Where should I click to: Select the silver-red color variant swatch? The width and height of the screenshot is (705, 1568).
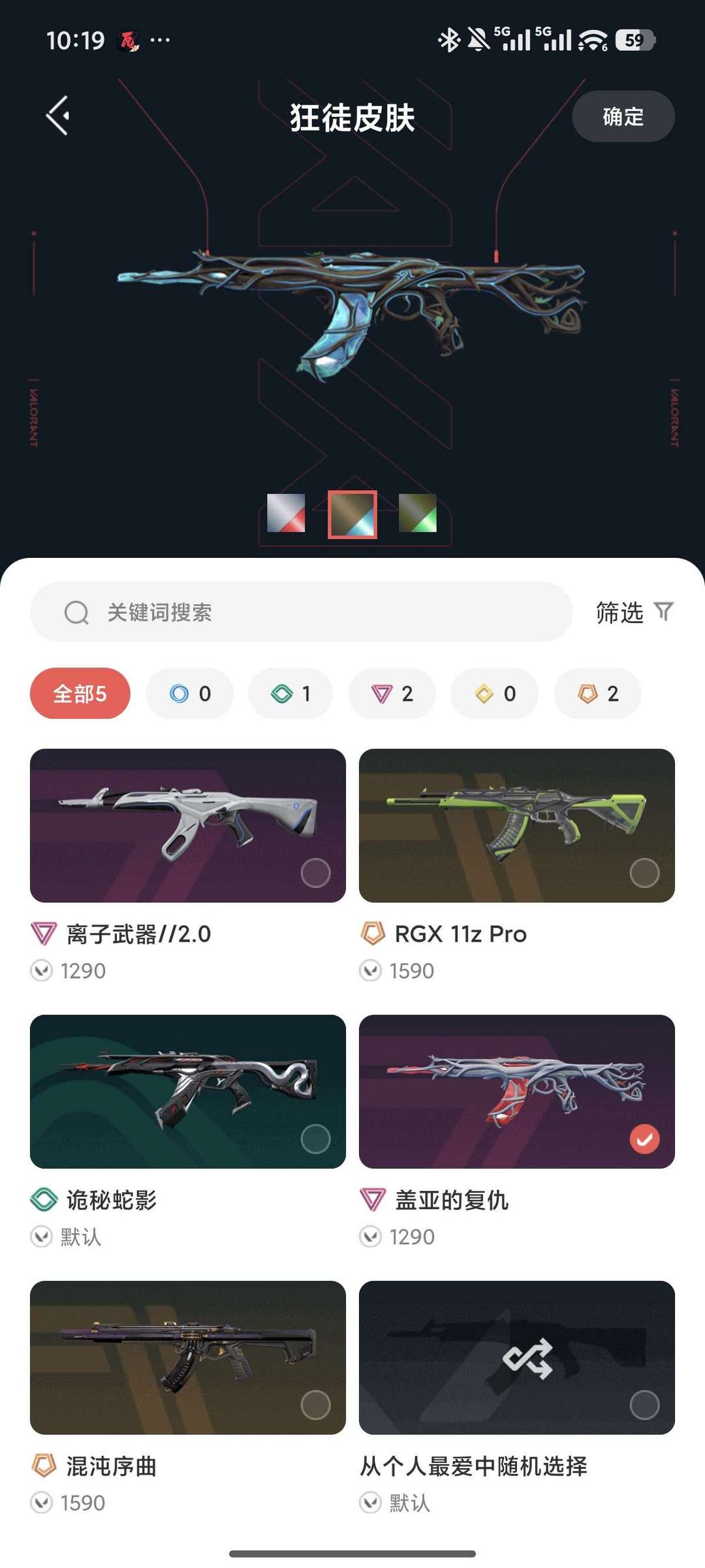coord(286,514)
